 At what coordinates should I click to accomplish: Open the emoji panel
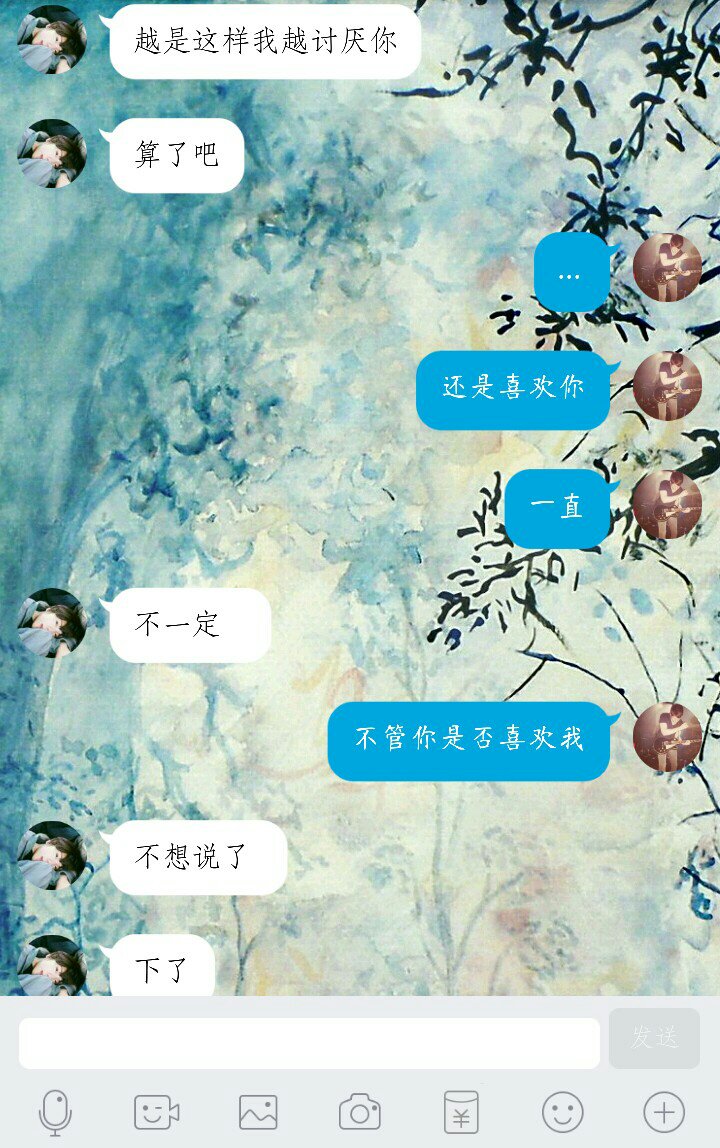point(562,1111)
